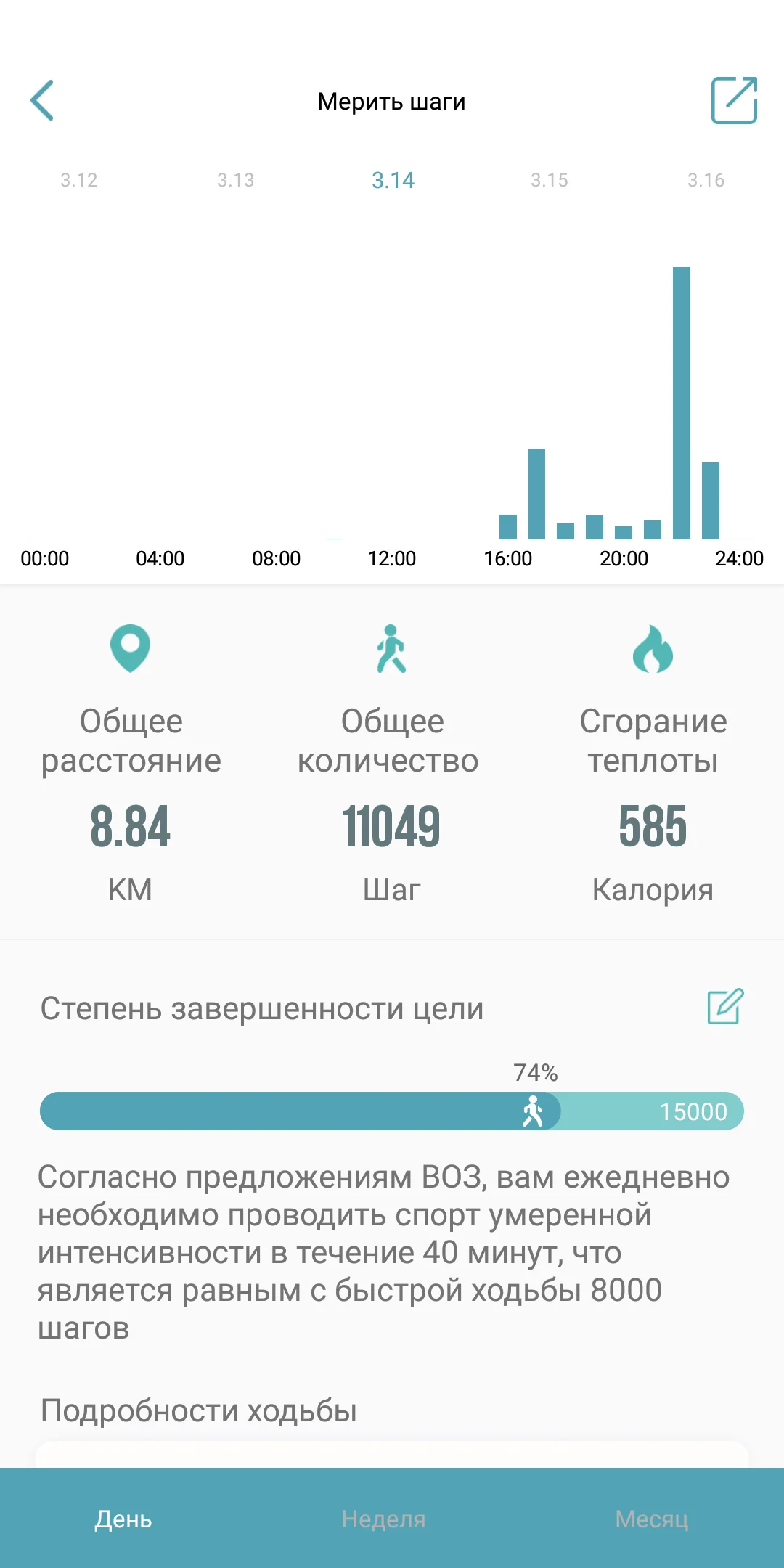Screen dimensions: 784x1568
Task: Select the 3.16 date
Action: click(x=706, y=180)
